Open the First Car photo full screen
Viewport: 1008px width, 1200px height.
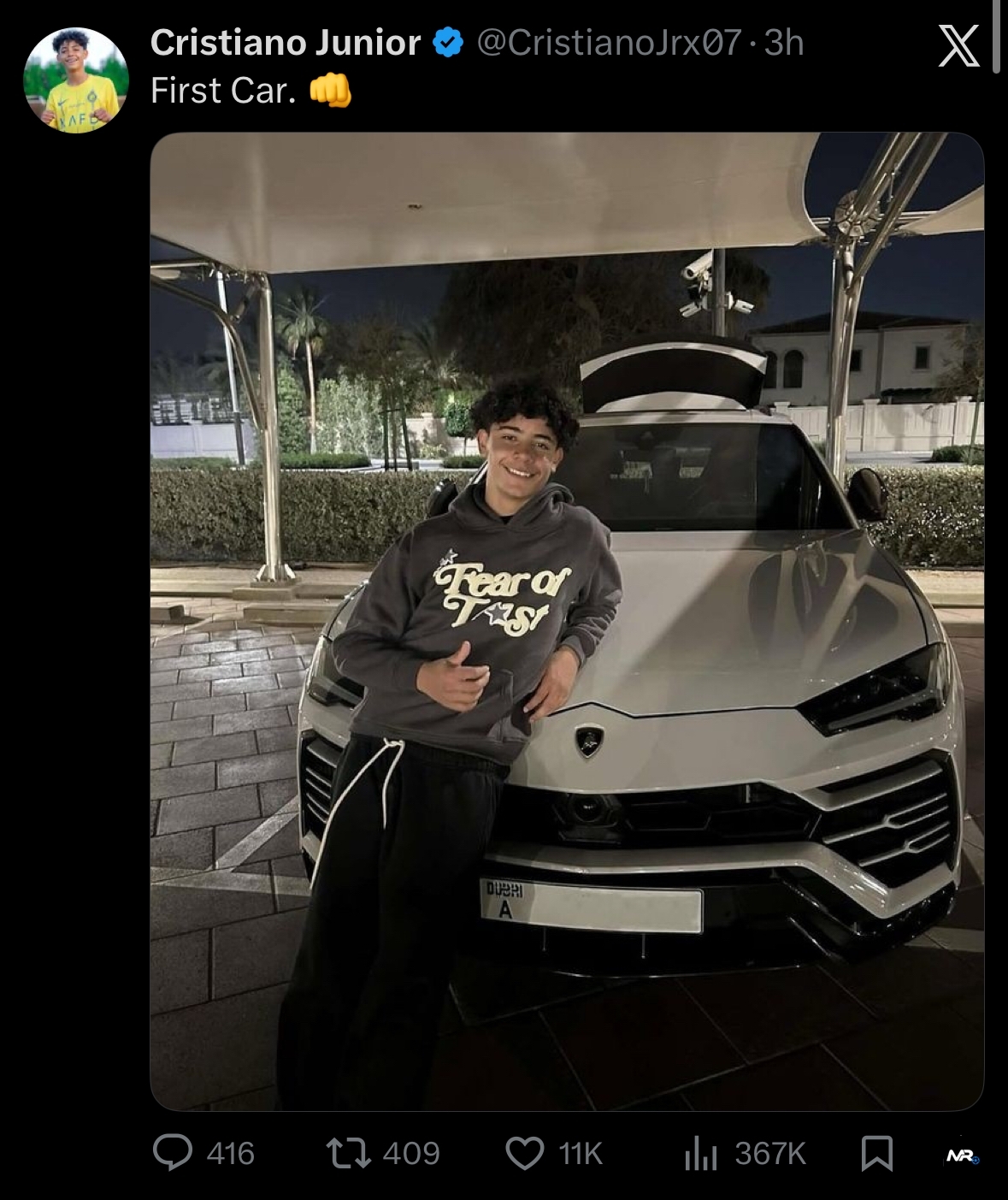(x=566, y=621)
